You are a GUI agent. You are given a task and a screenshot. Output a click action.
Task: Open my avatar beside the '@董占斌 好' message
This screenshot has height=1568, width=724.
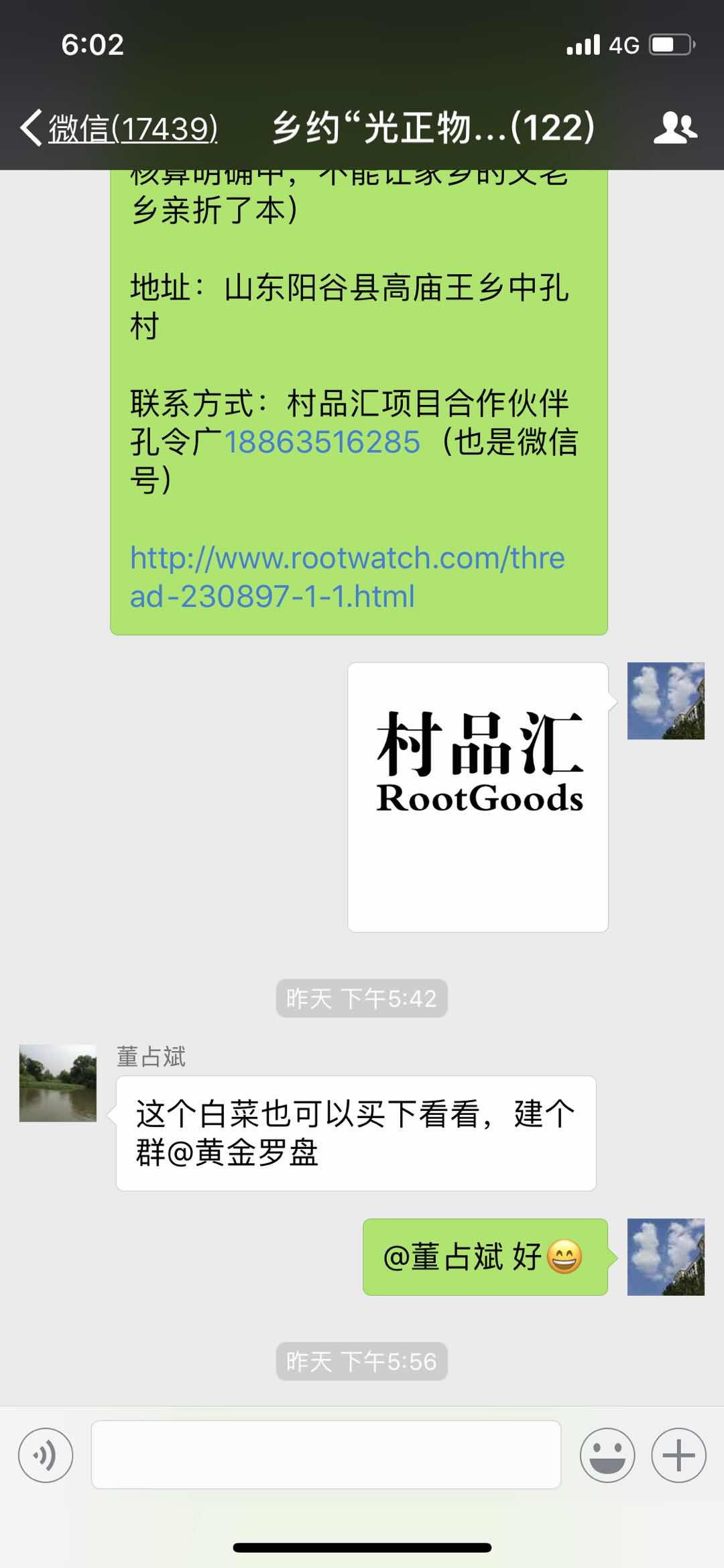point(666,1256)
